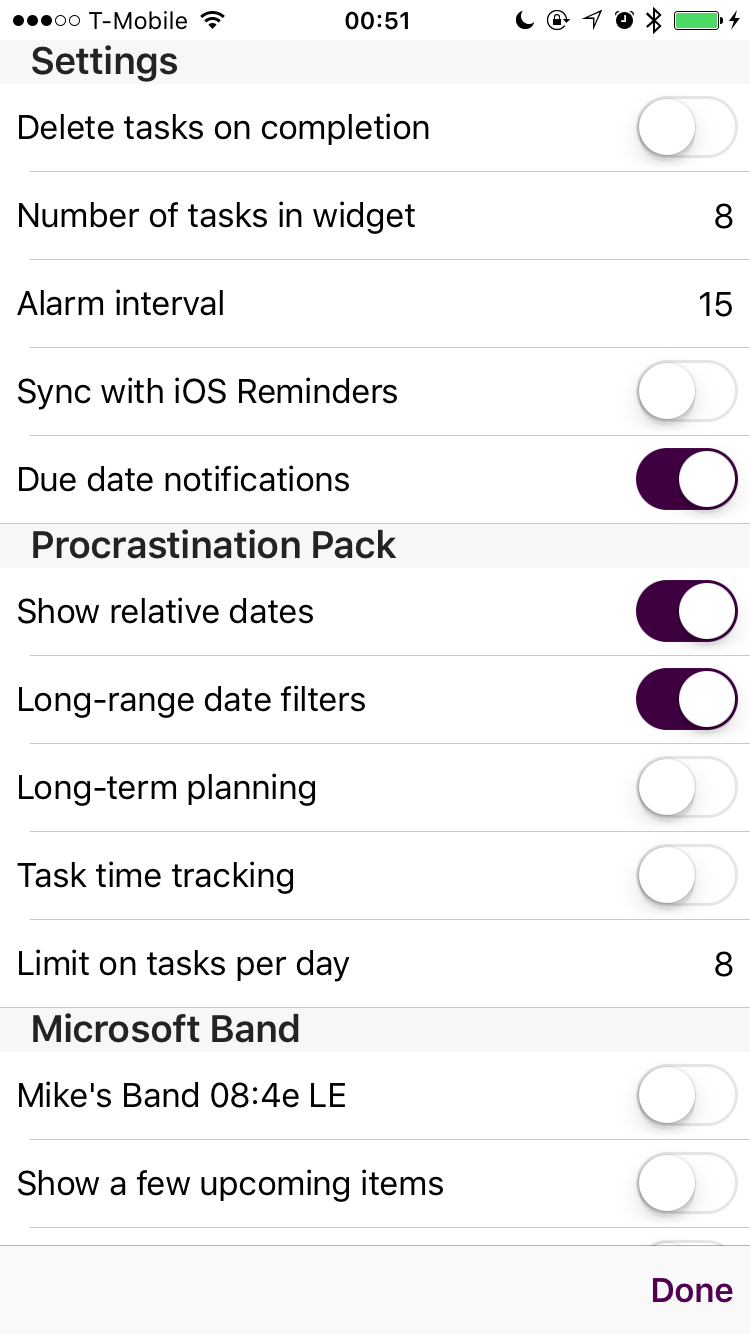
Task: Enable Mike's Band 08:4e LE
Action: (x=687, y=1095)
